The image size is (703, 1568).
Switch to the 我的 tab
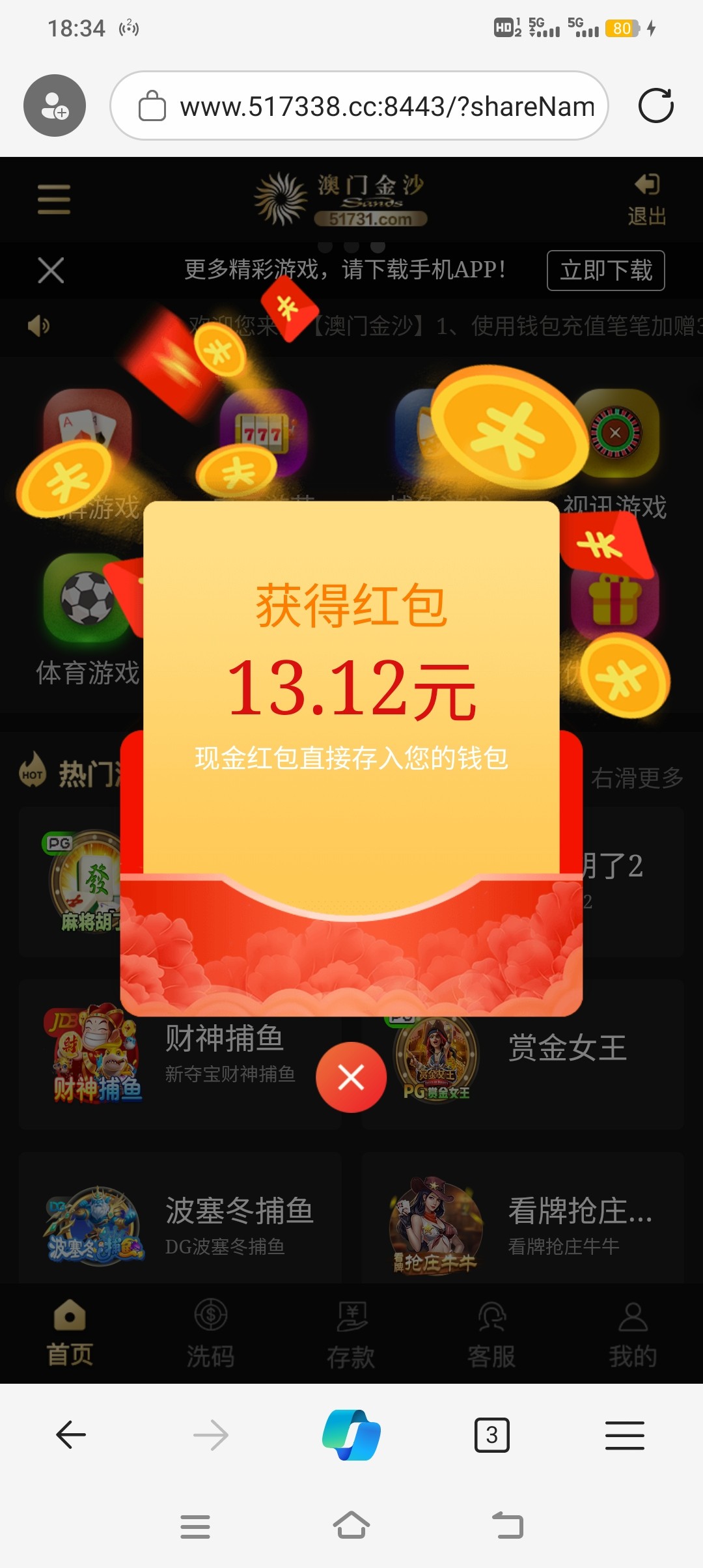click(x=632, y=1333)
